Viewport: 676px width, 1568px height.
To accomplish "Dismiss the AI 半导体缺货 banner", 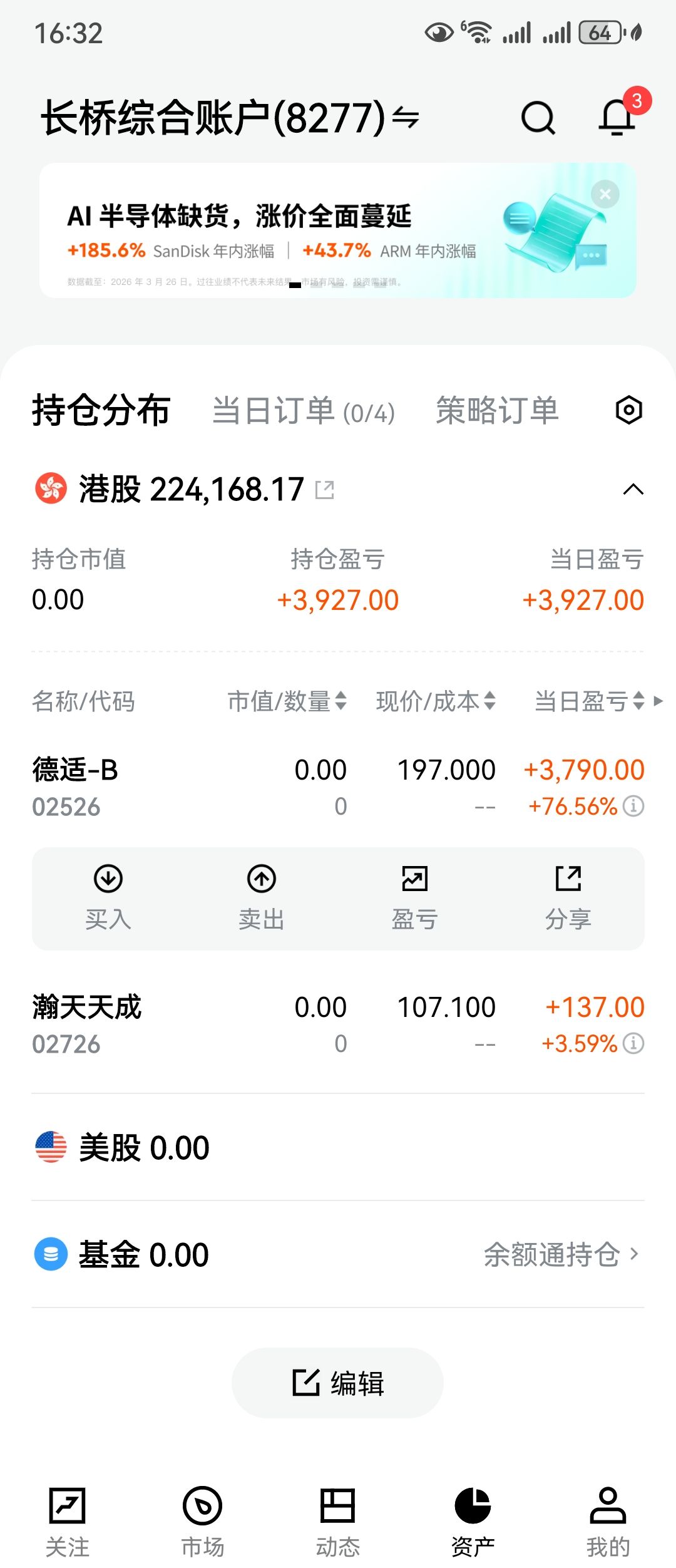I will click(605, 194).
